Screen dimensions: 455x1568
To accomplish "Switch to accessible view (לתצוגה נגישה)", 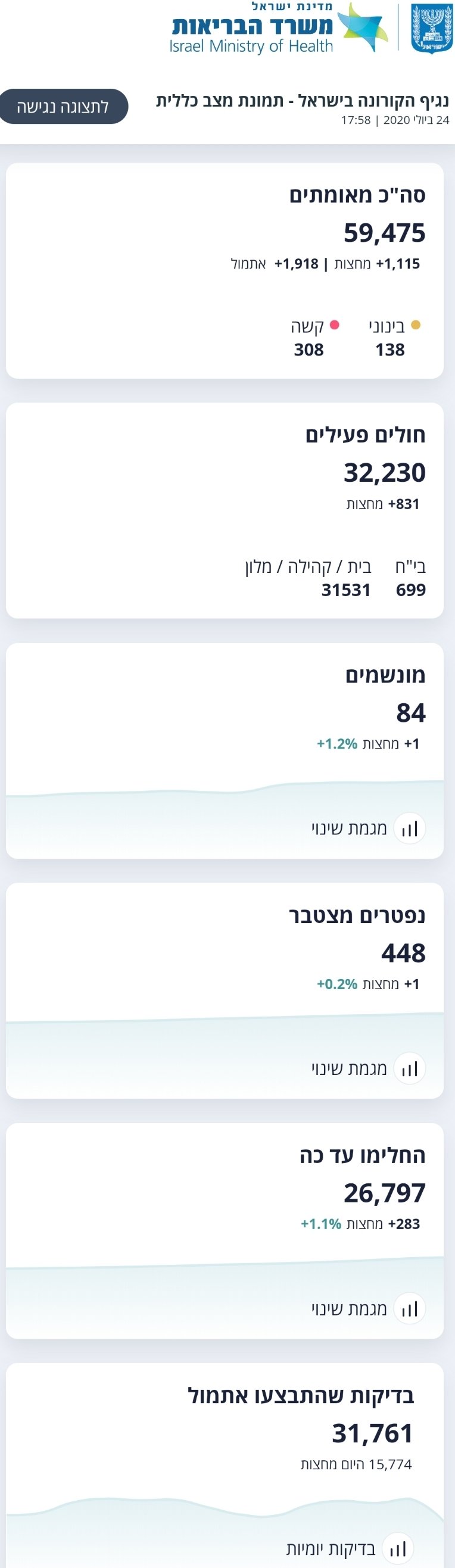I will pos(63,107).
